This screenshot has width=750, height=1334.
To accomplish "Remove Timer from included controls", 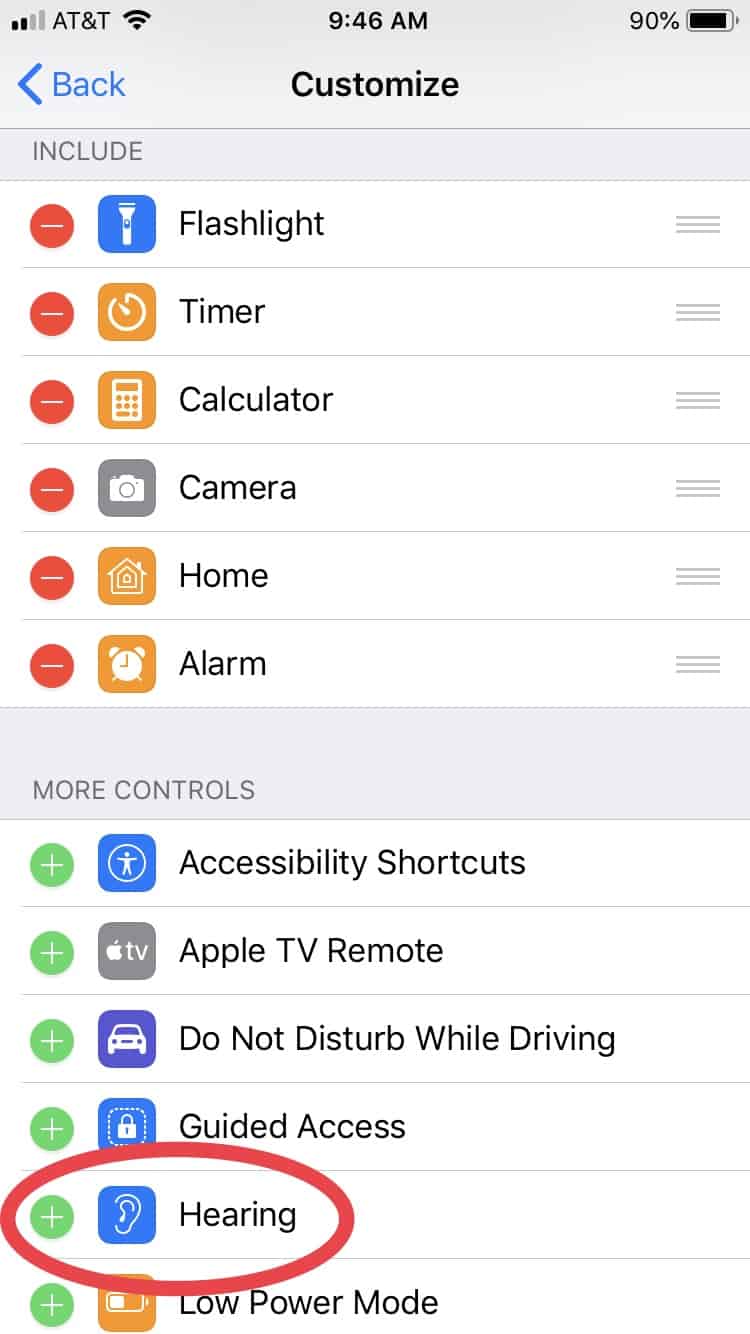I will 52,312.
